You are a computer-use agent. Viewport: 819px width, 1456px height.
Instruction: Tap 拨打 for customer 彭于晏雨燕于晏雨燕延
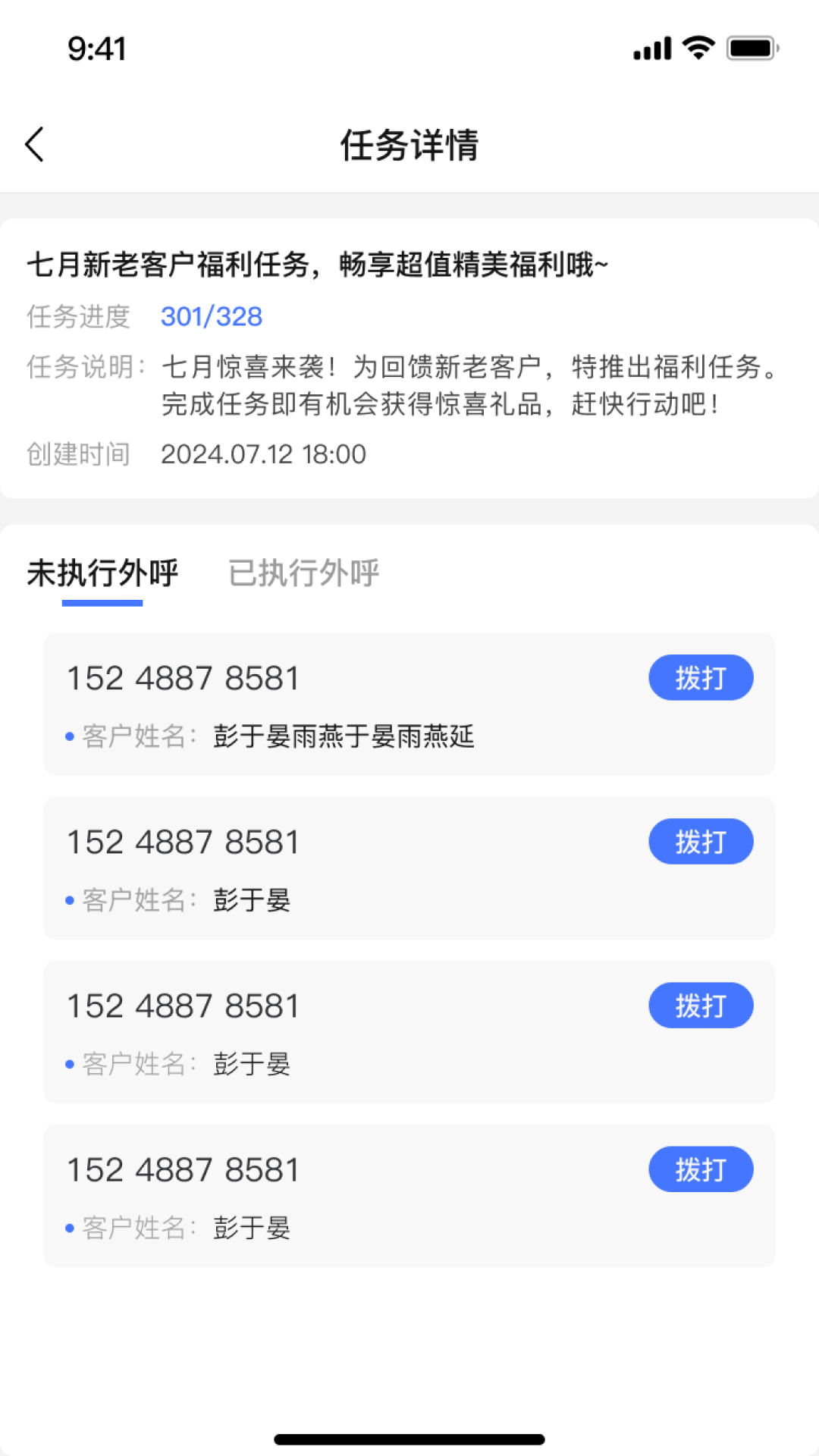[x=700, y=677]
